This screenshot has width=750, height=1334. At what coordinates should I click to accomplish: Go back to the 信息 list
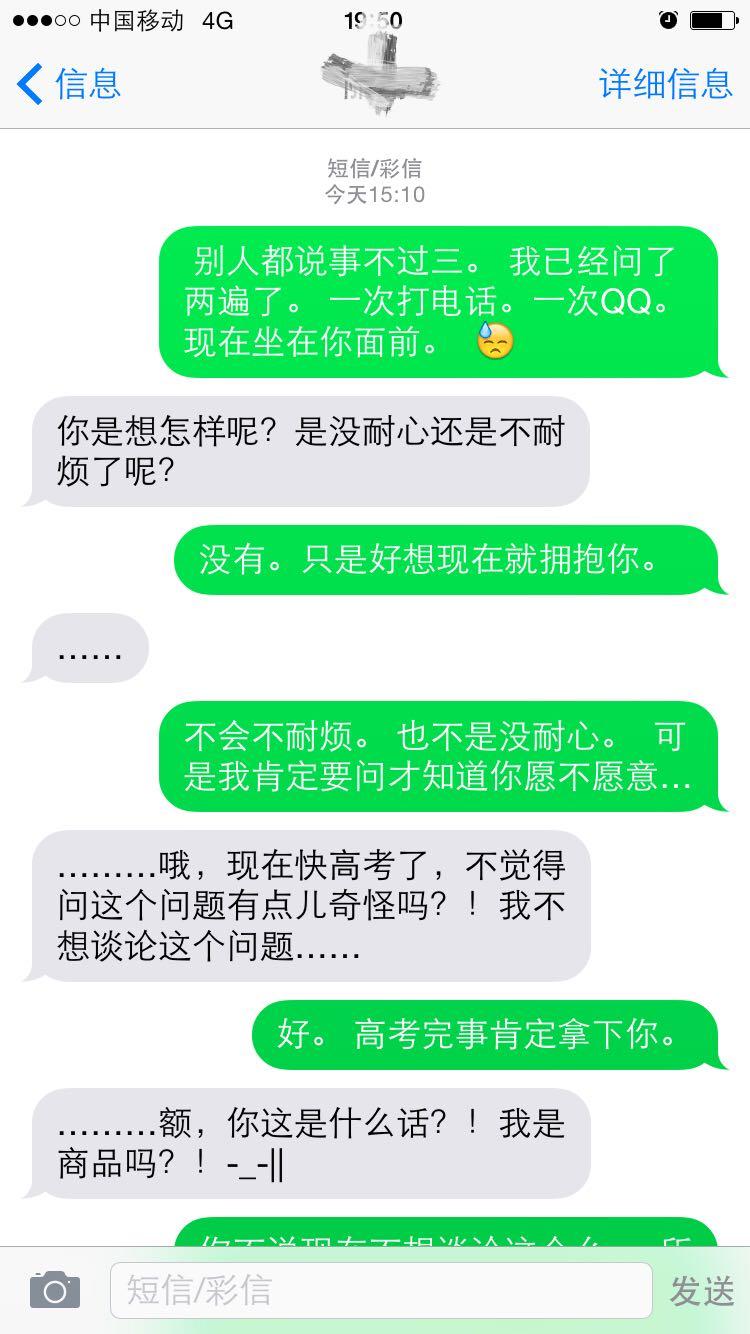coord(69,83)
